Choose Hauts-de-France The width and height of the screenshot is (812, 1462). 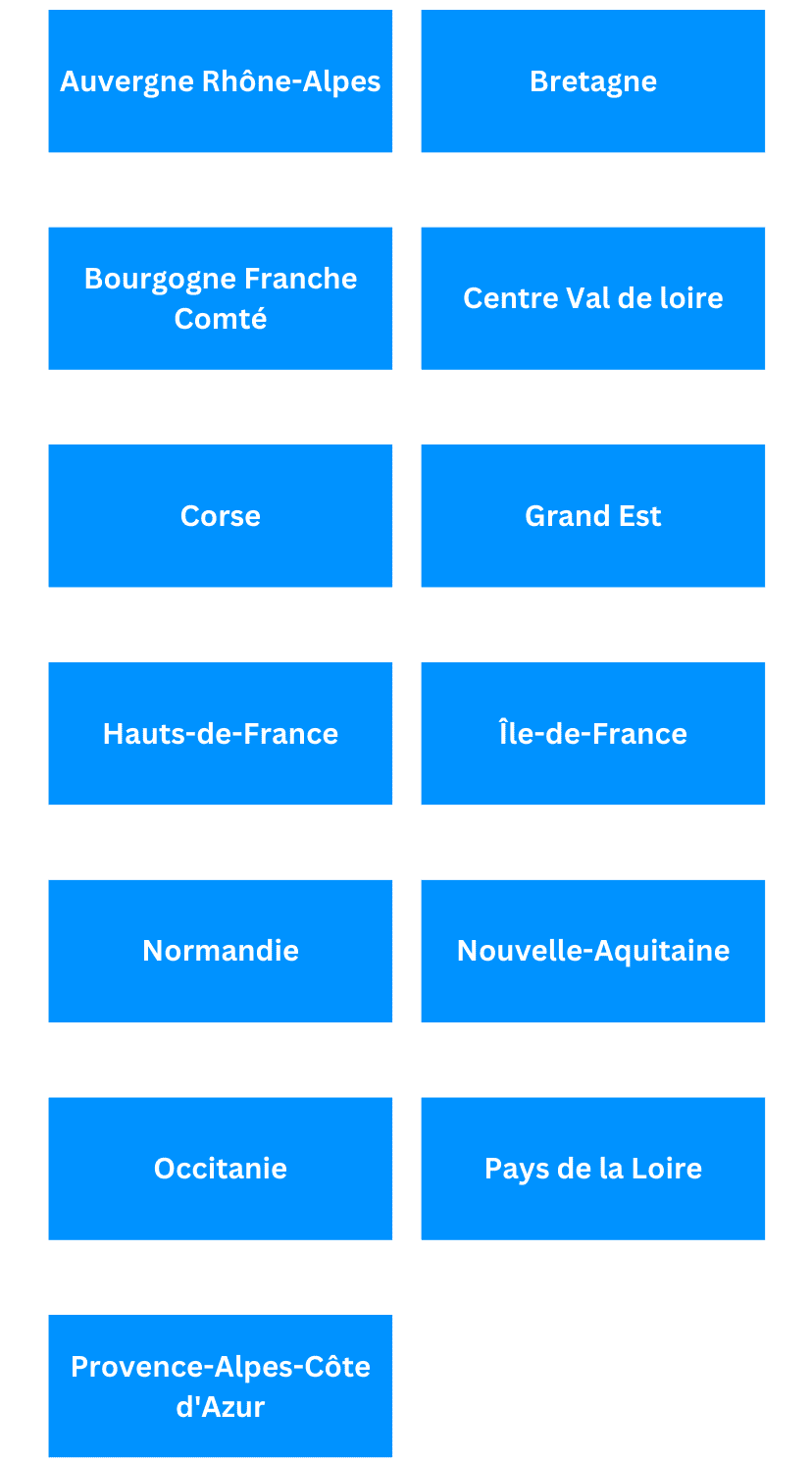(220, 734)
